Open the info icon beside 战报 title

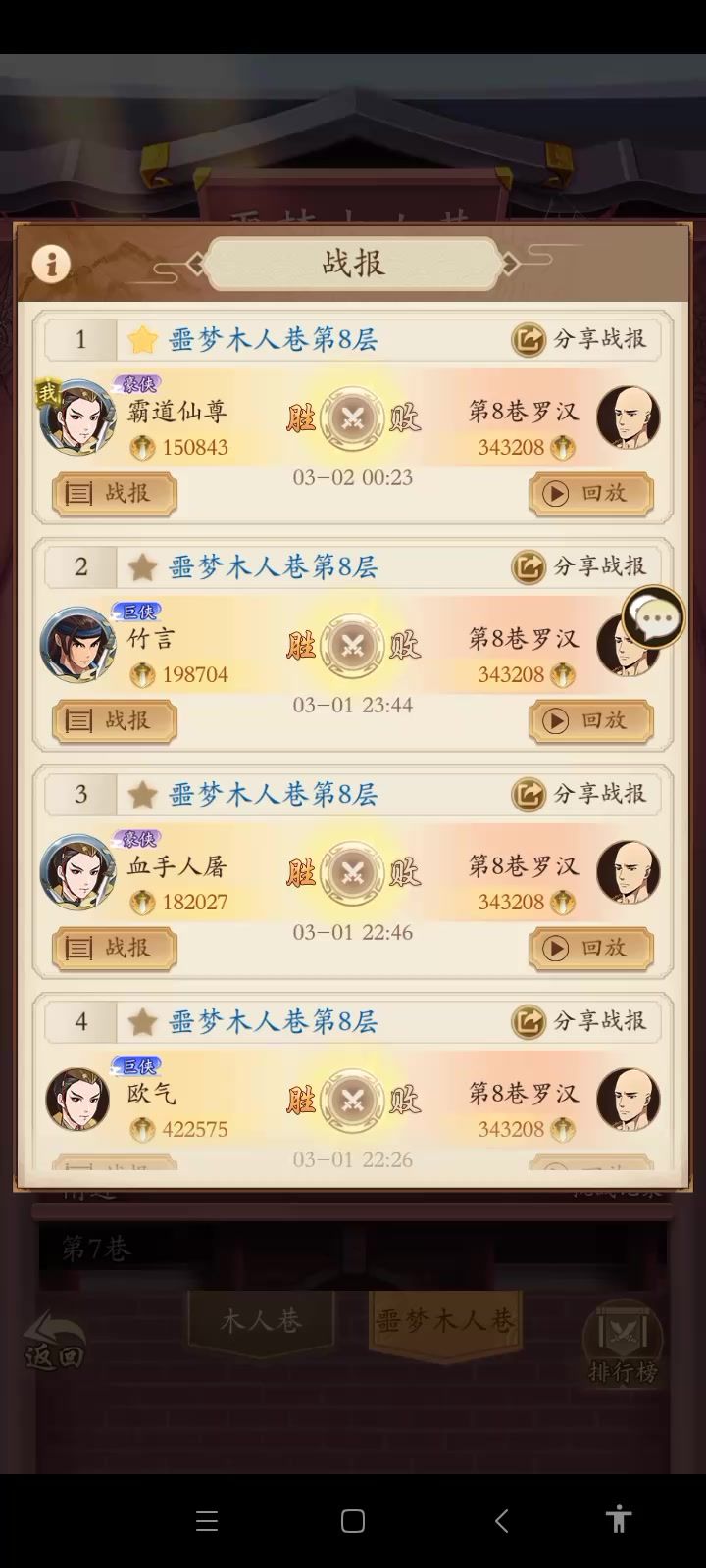click(51, 263)
